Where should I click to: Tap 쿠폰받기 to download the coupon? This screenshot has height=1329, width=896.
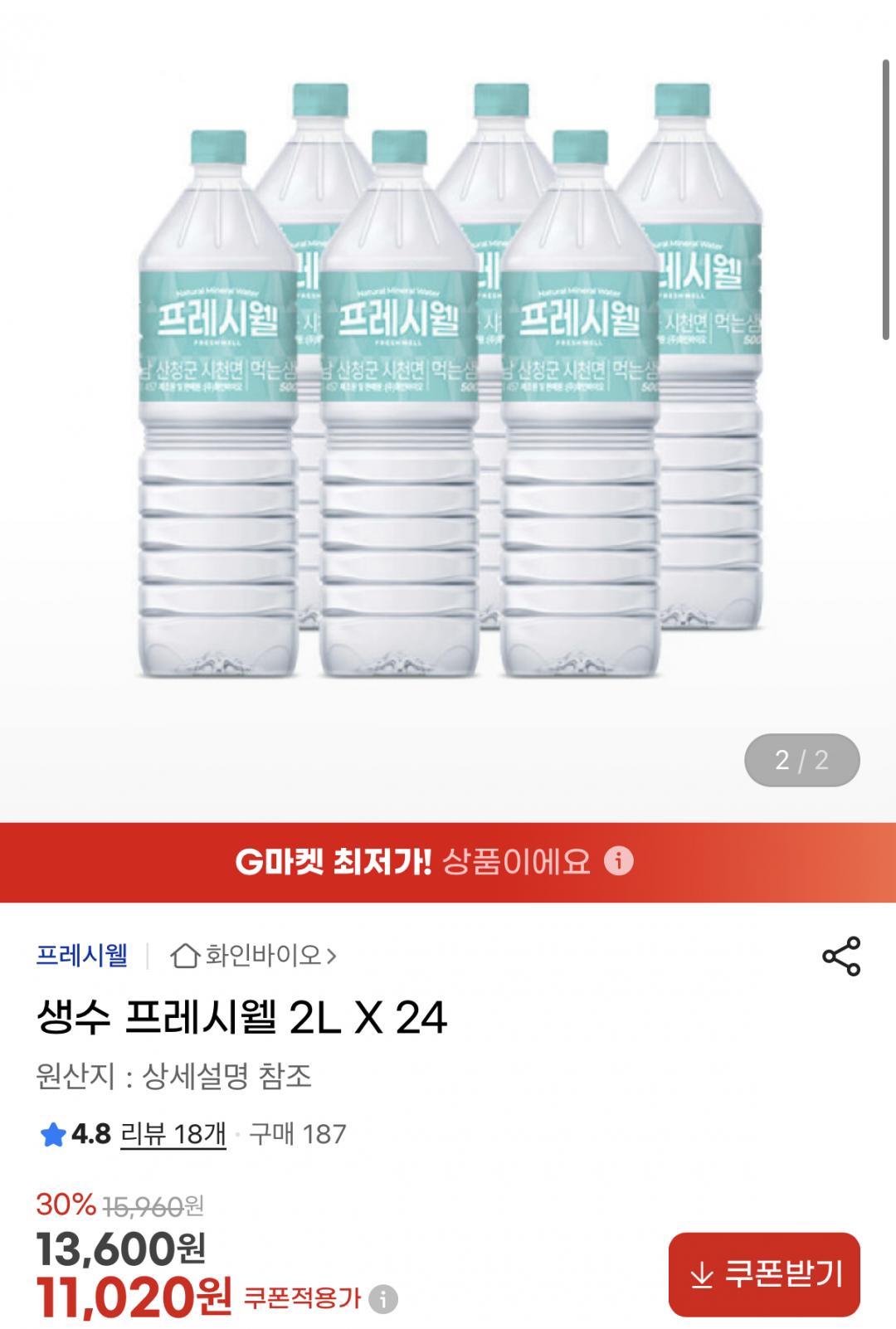(764, 1274)
